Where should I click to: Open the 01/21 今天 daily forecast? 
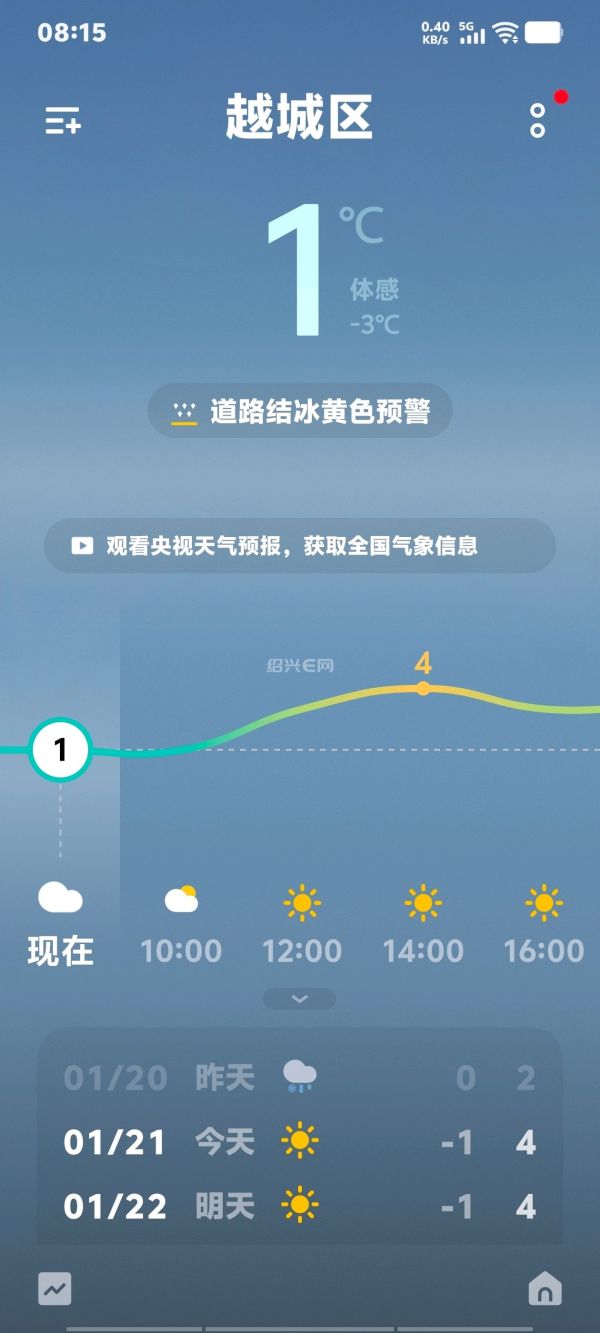tap(300, 1142)
